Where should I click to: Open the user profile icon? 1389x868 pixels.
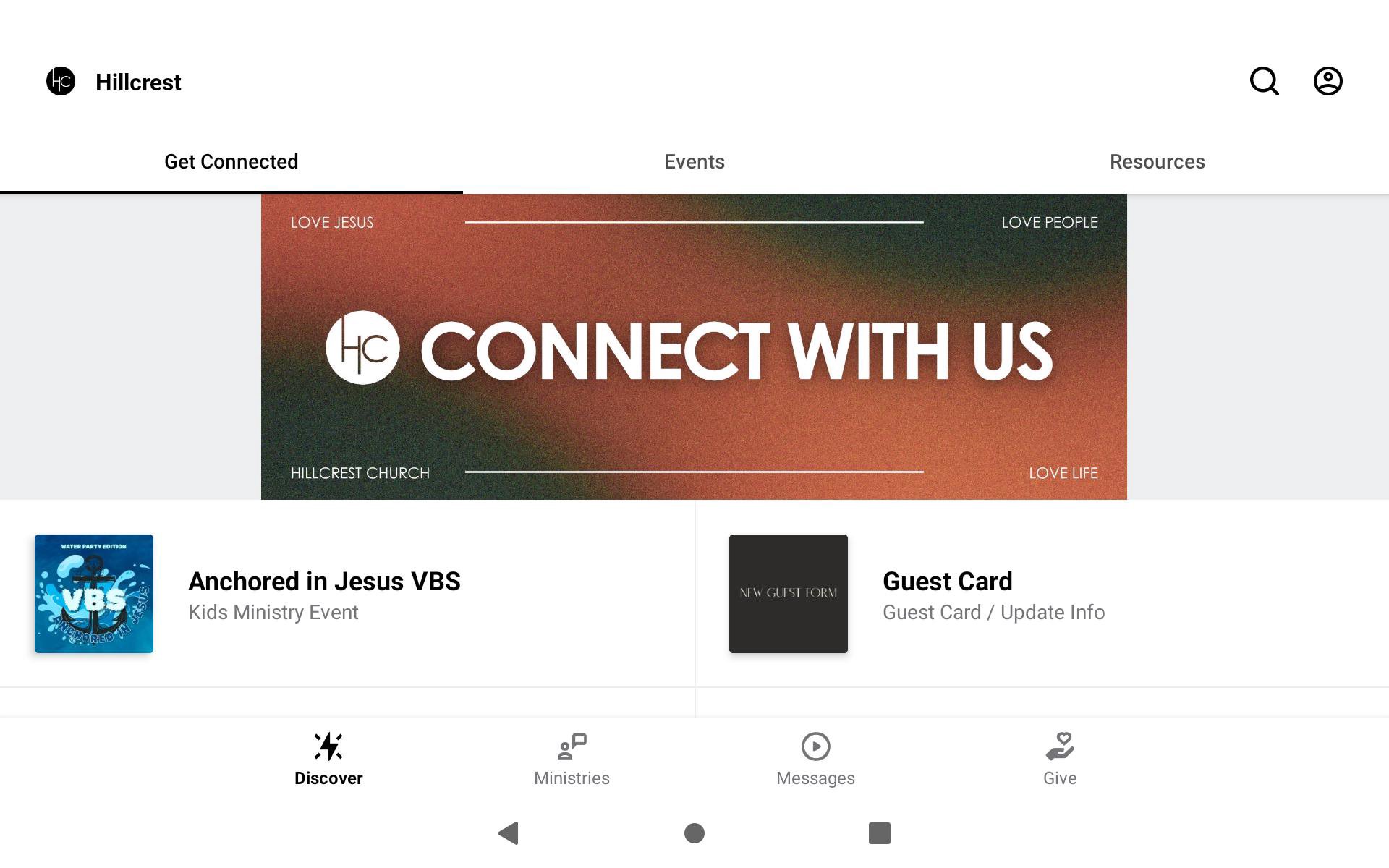[1328, 81]
